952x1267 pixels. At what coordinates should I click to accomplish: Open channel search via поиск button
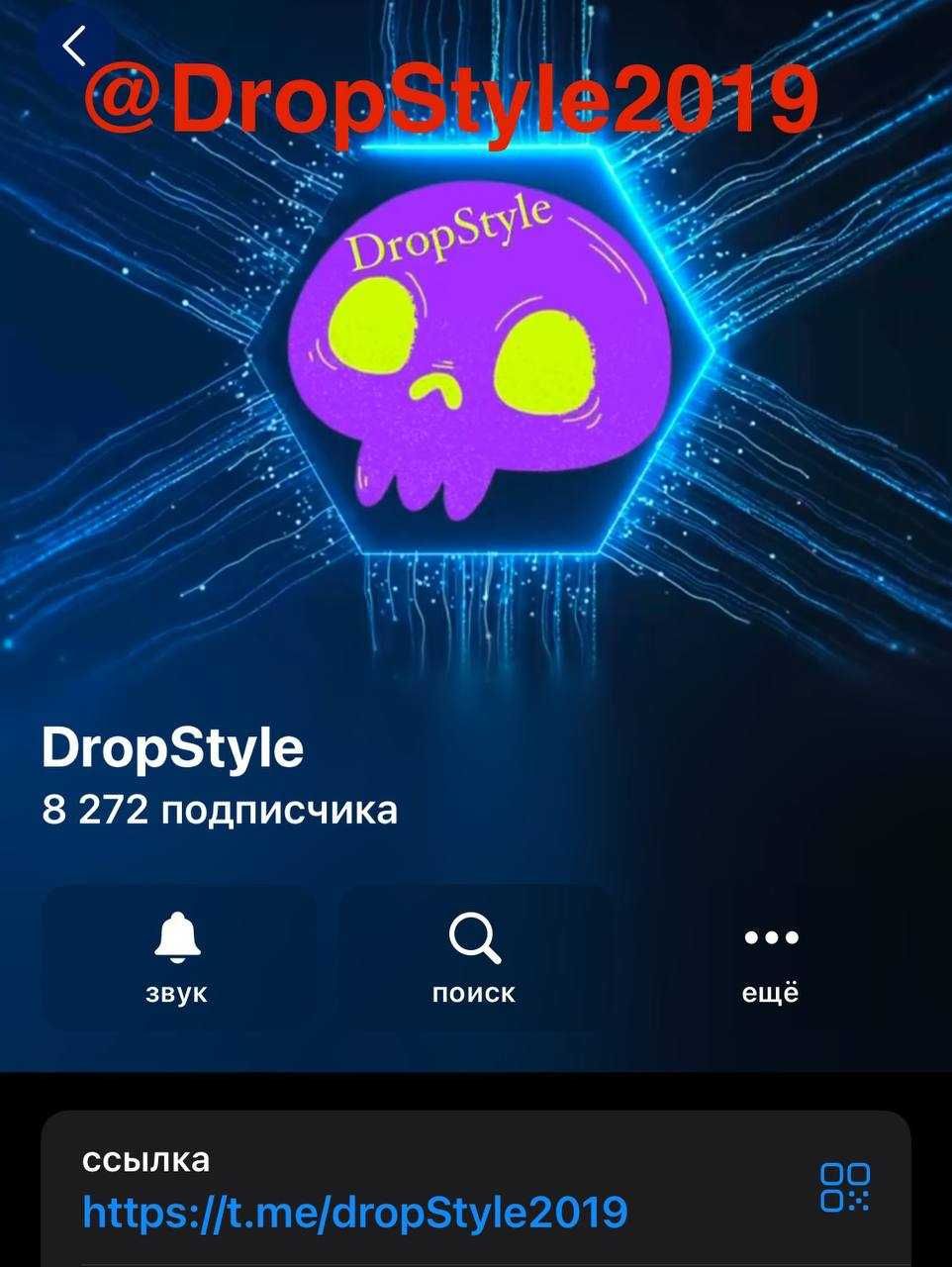pos(474,957)
